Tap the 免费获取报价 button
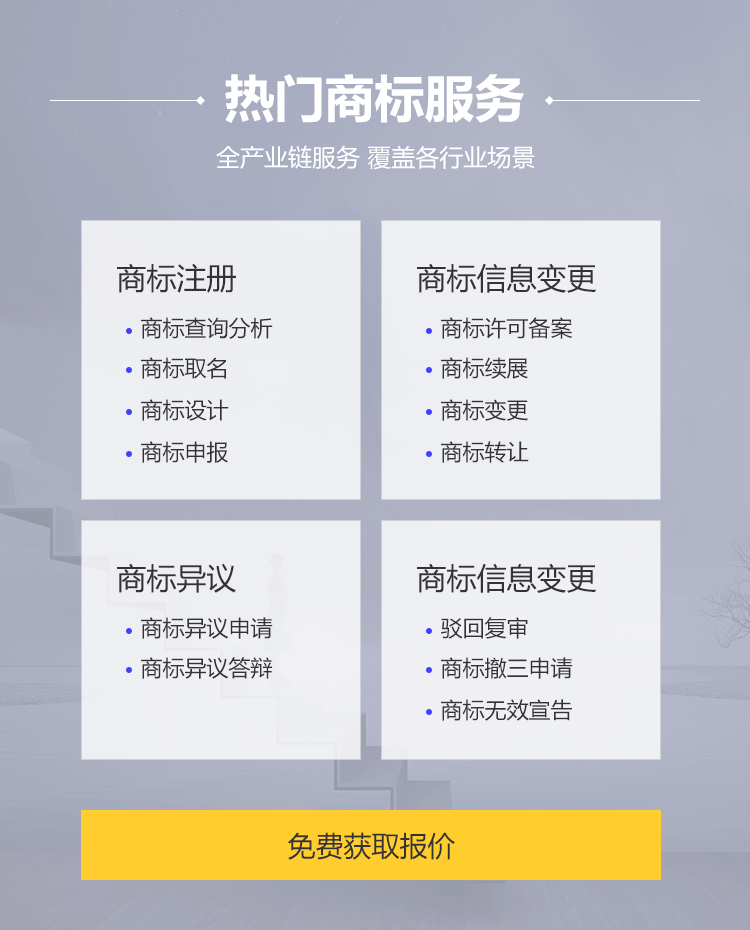Viewport: 750px width, 930px height. tap(371, 845)
